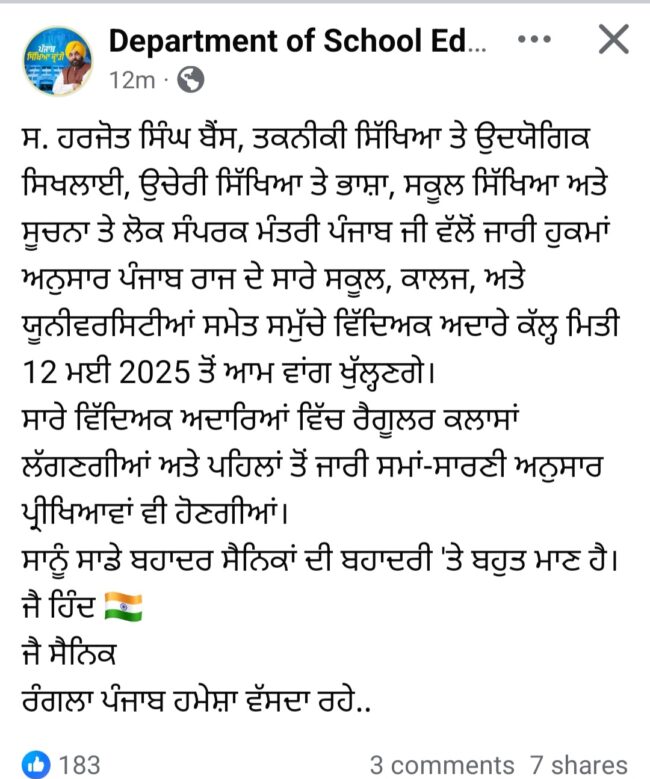The width and height of the screenshot is (650, 779).
Task: Open the 3 comments
Action: pyautogui.click(x=442, y=765)
